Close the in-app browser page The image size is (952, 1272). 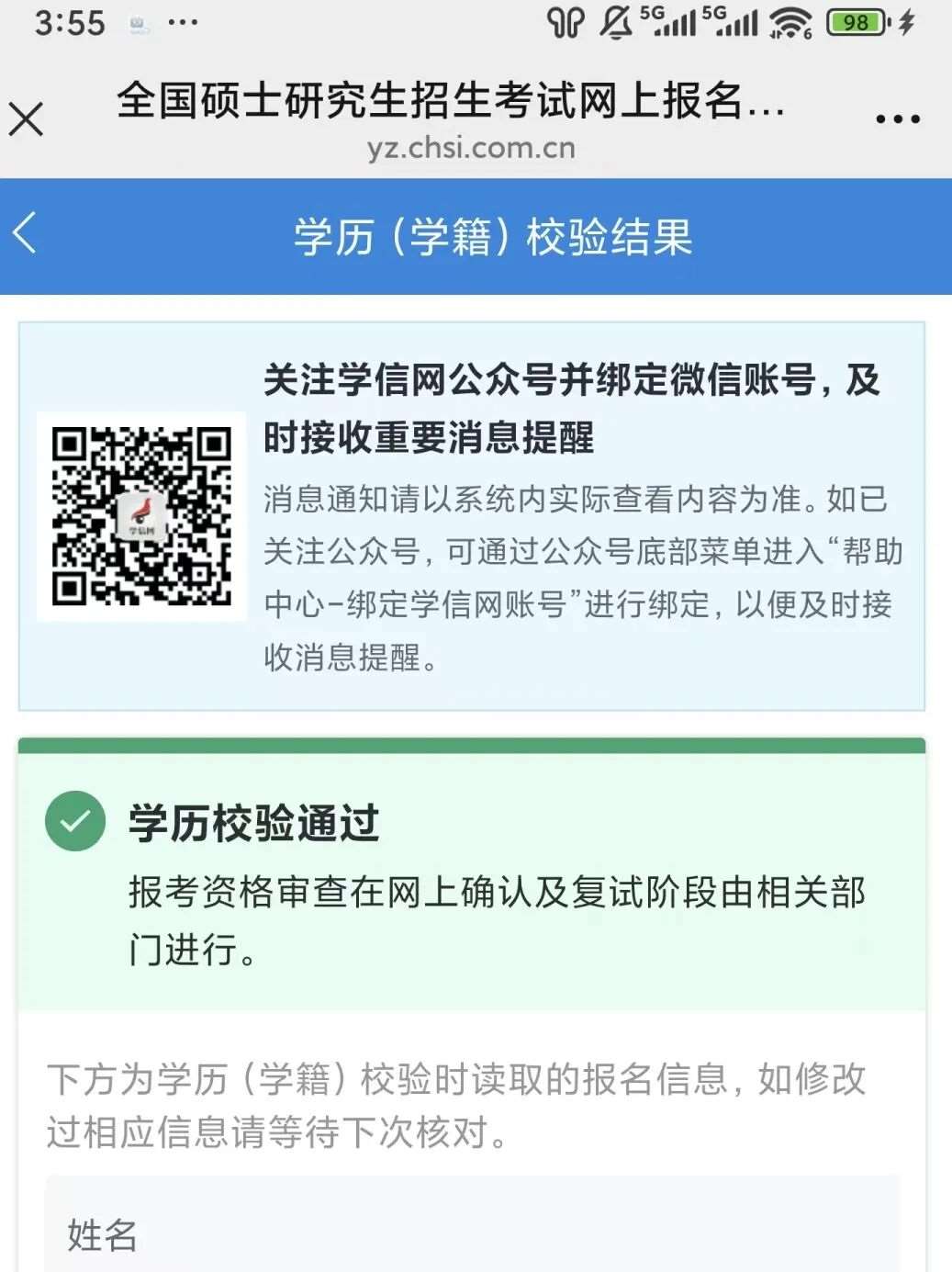pos(26,118)
